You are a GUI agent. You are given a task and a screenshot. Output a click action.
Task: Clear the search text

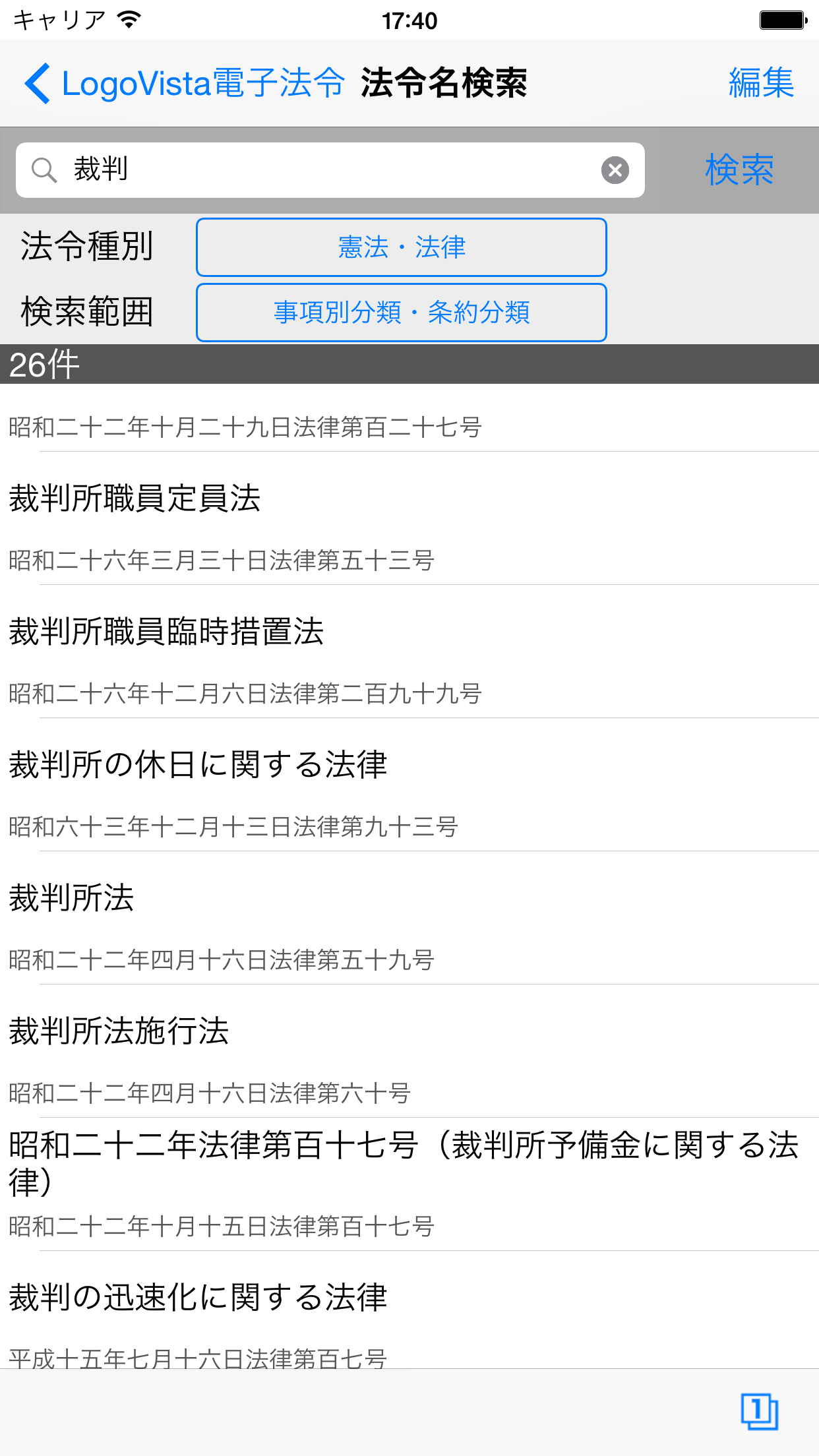tap(615, 170)
